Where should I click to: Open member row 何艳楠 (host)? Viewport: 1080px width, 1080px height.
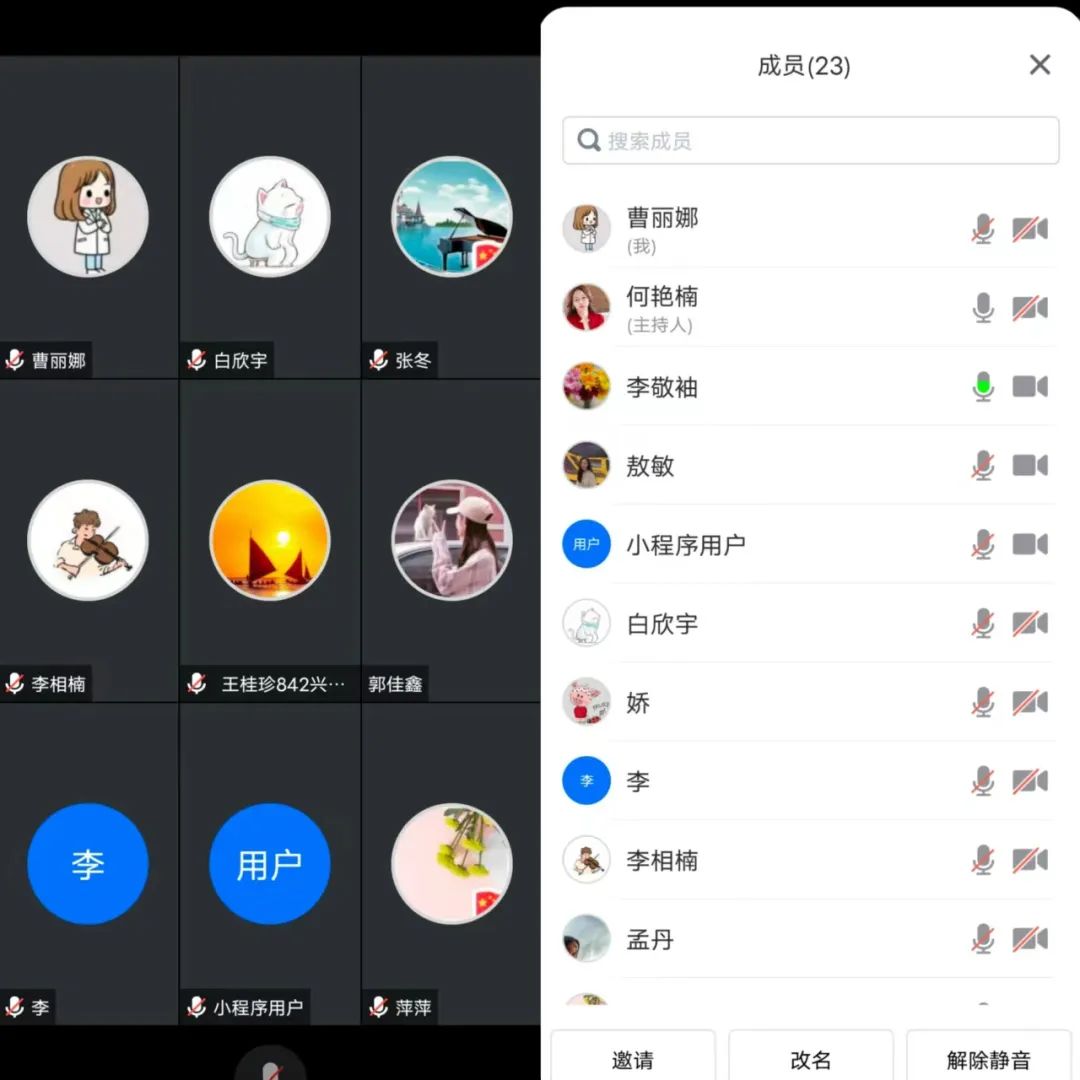(760, 308)
